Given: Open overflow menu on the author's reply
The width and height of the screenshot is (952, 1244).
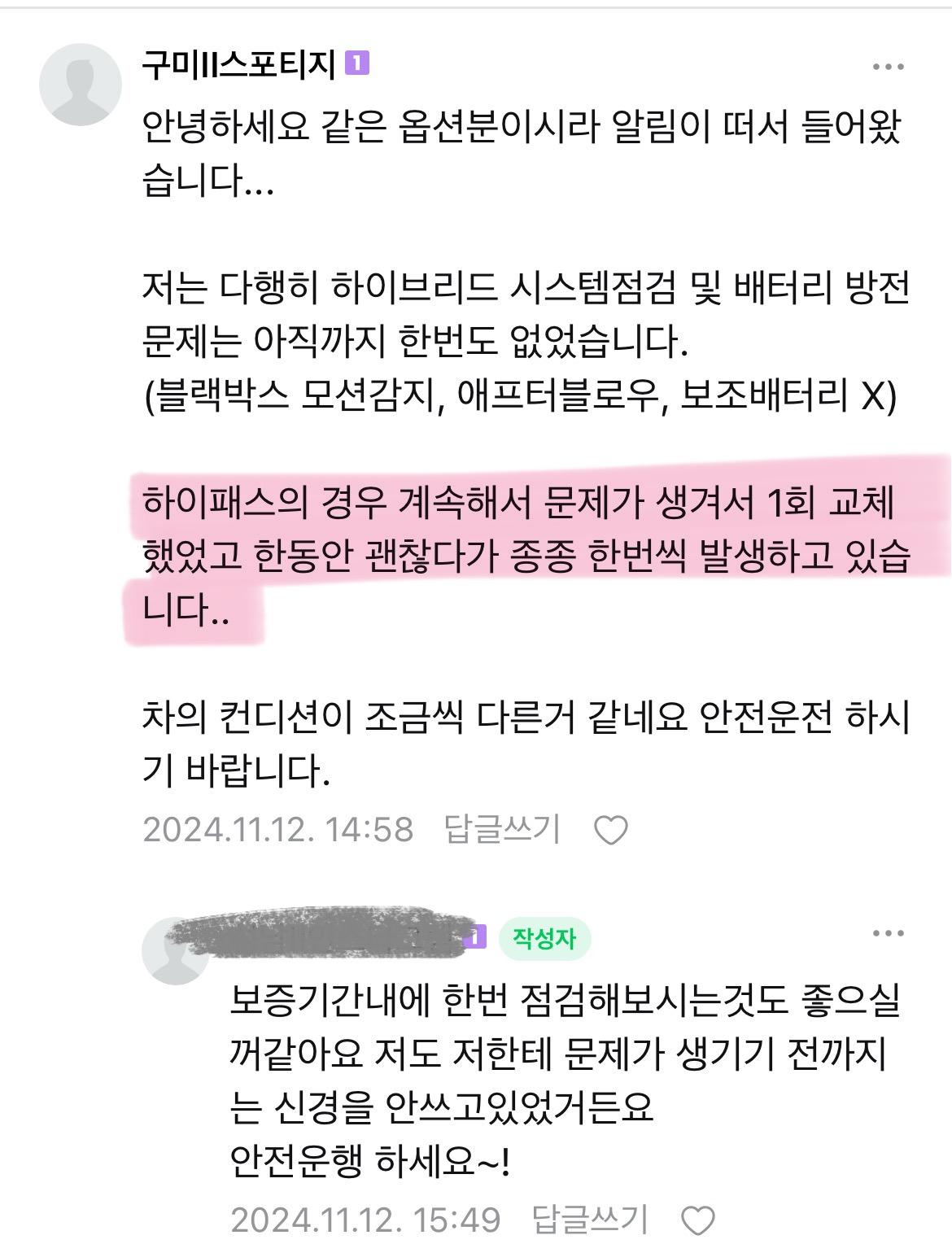Looking at the screenshot, I should 888,933.
